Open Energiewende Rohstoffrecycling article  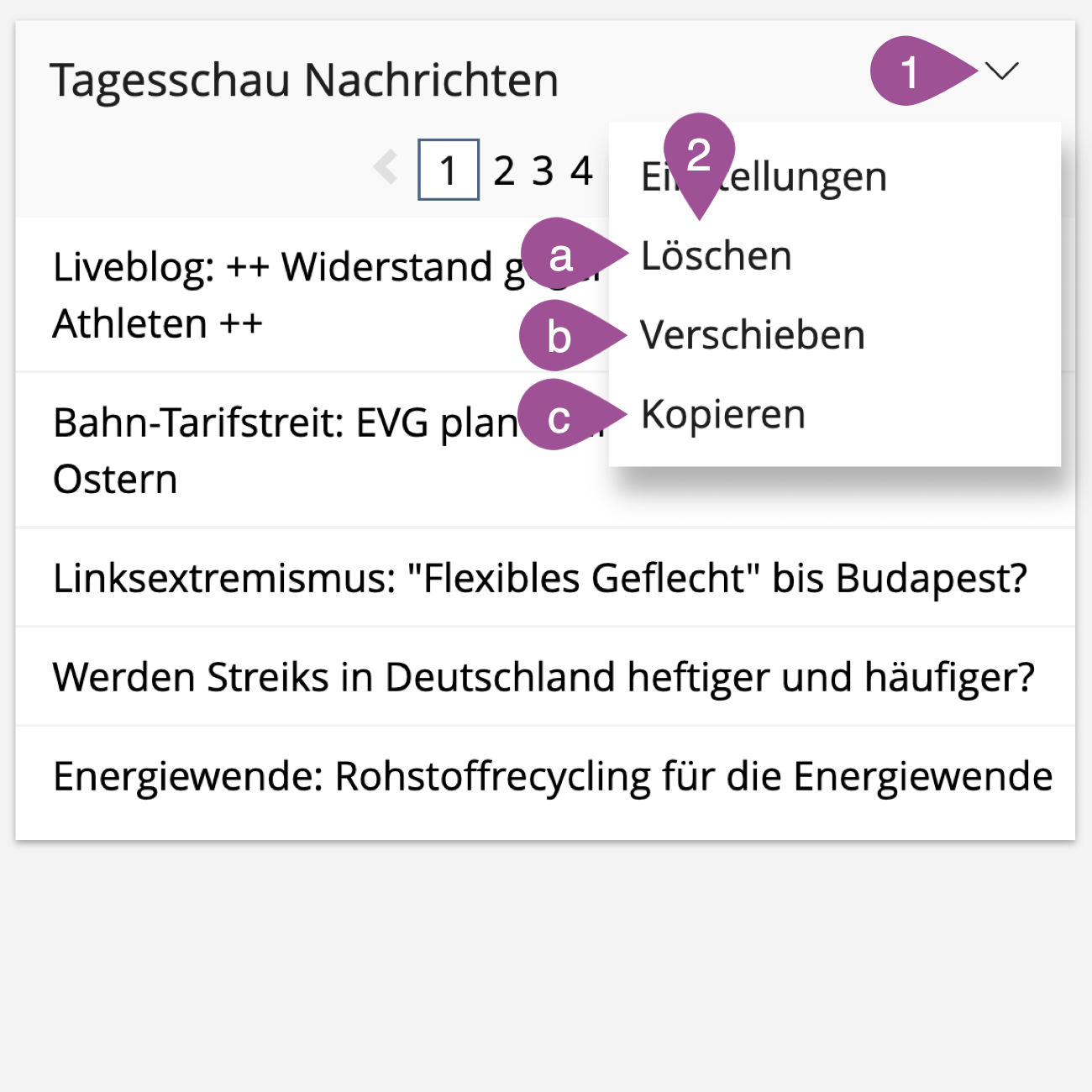coord(552,776)
